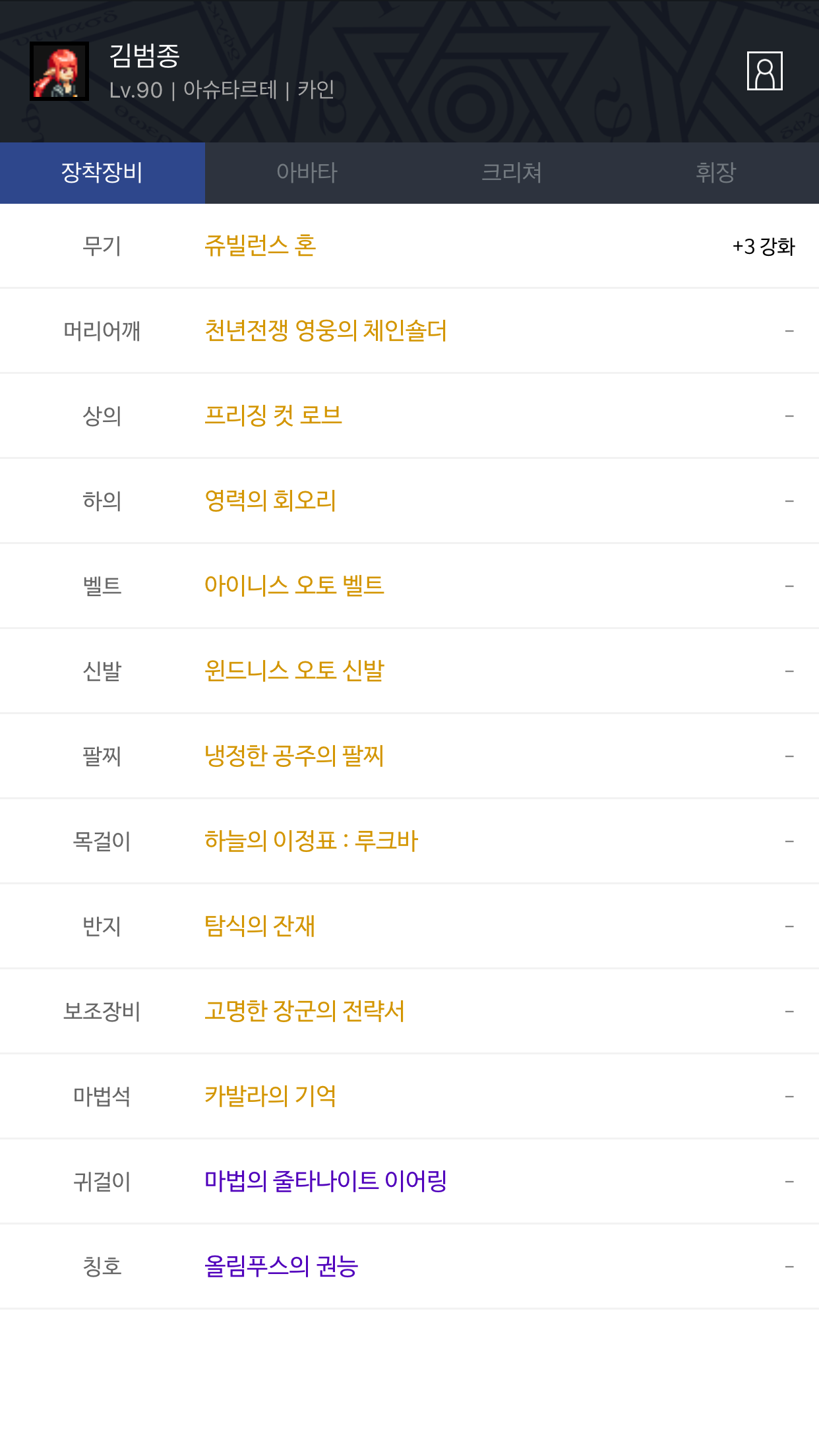View 천년전쟁 영웅의 체인숄더 details
819x1456 pixels.
[326, 331]
